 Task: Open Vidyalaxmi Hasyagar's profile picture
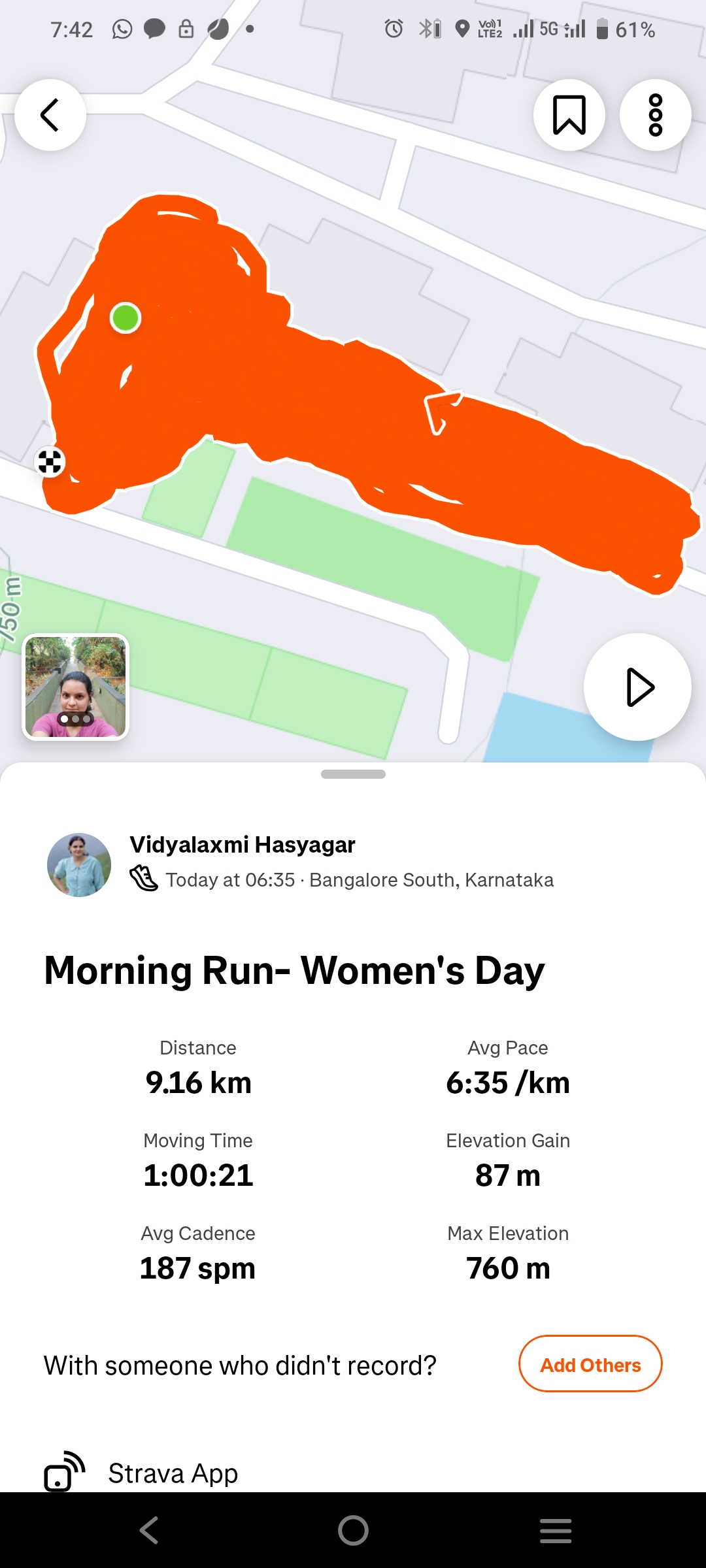pyautogui.click(x=79, y=864)
